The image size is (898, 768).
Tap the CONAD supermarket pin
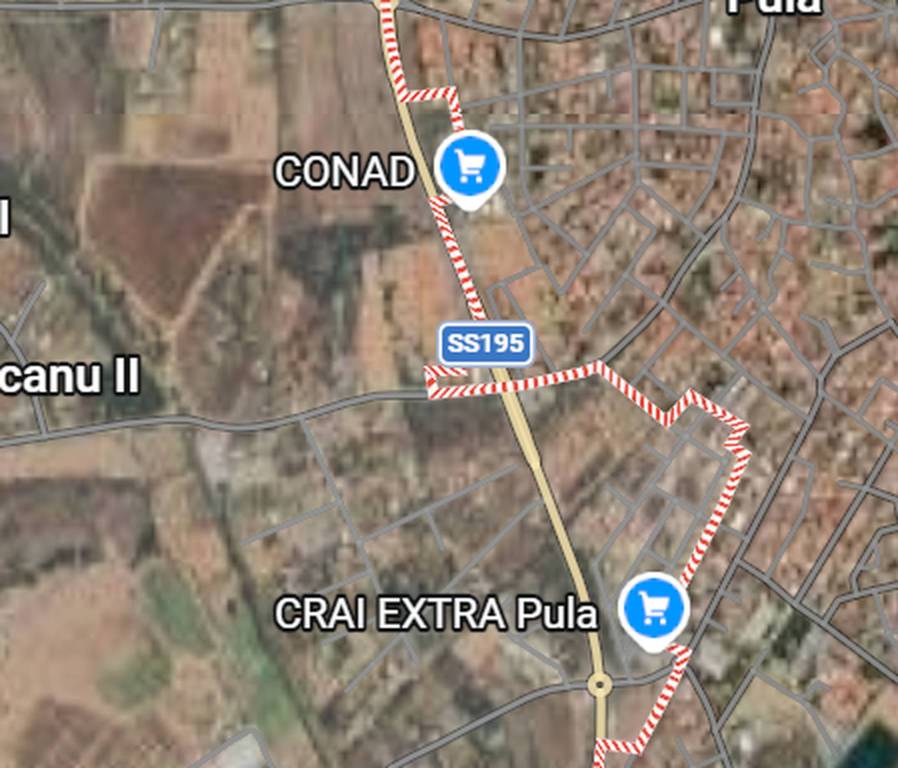pos(469,166)
